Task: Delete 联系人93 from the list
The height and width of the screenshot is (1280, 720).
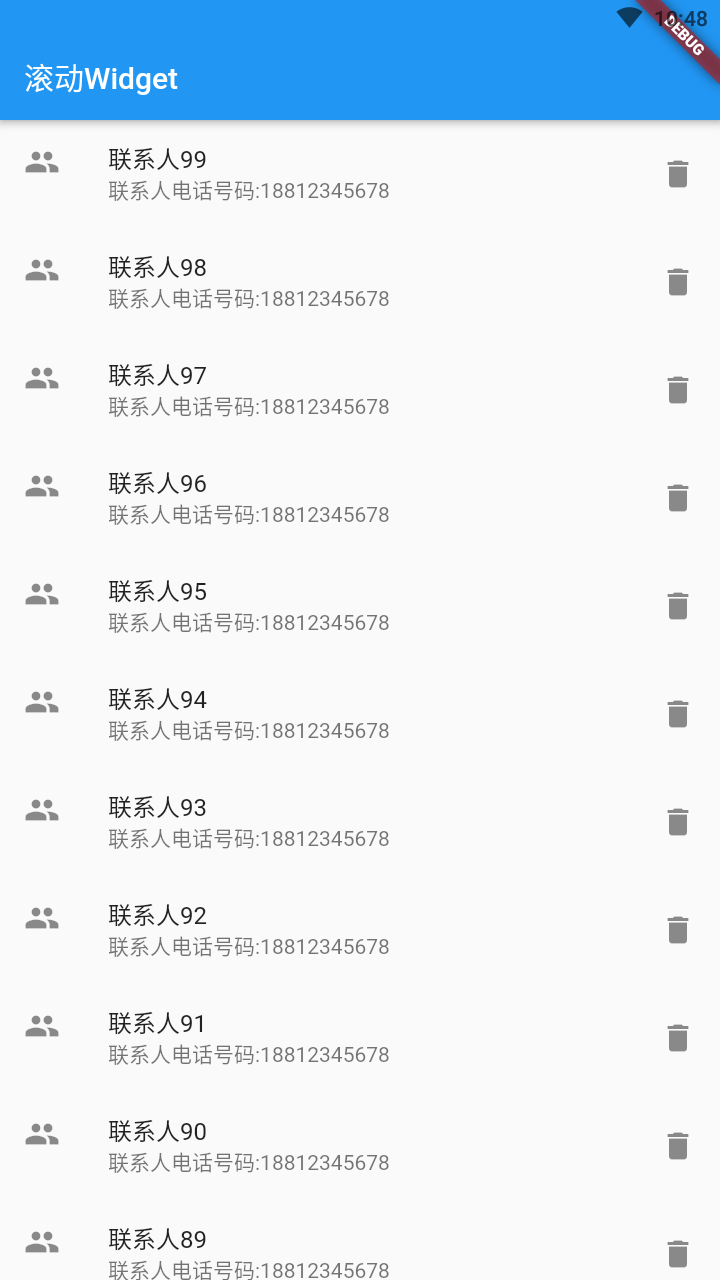Action: [x=678, y=822]
